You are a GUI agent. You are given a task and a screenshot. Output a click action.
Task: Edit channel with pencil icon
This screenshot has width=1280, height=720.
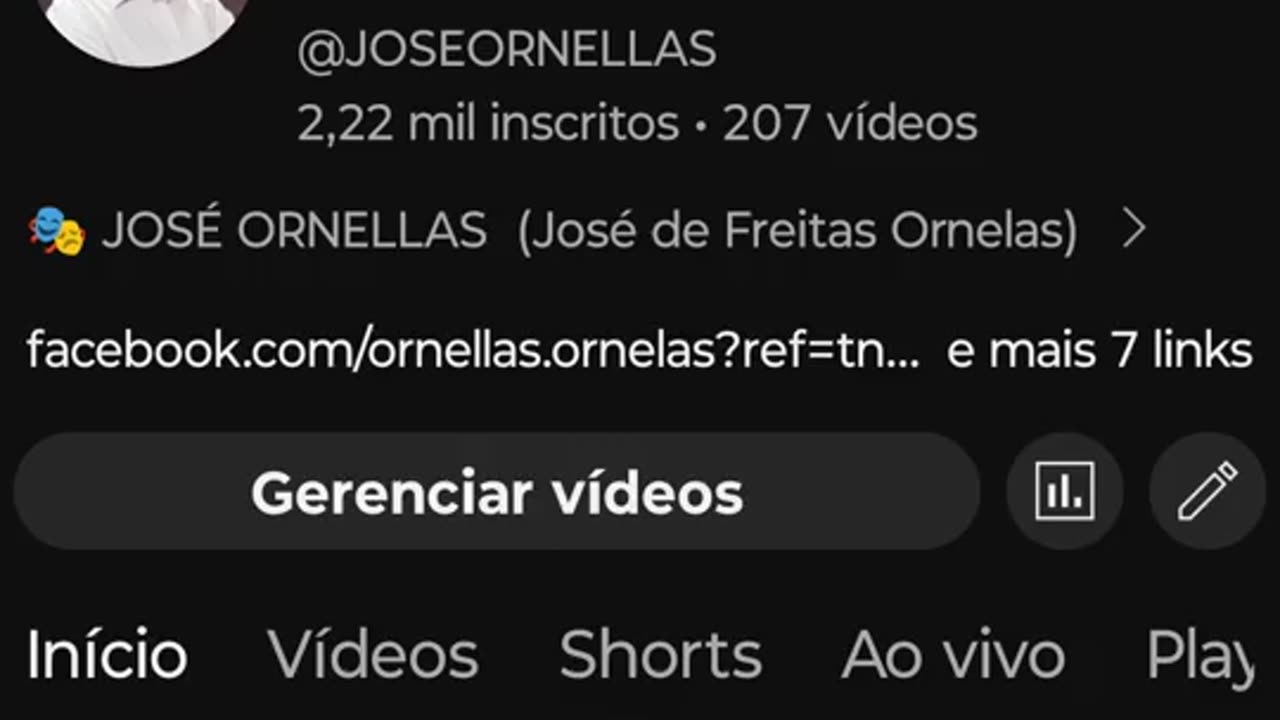click(x=1208, y=492)
